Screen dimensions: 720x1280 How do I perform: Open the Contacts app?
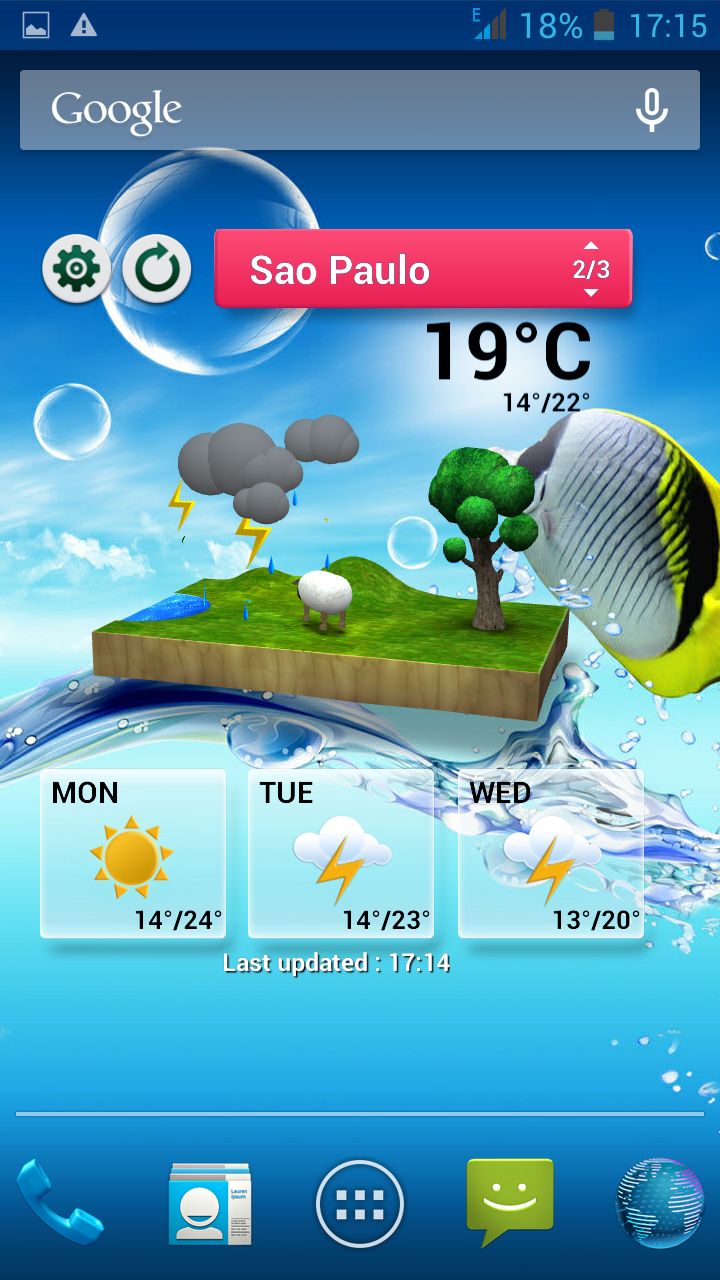tap(210, 1203)
